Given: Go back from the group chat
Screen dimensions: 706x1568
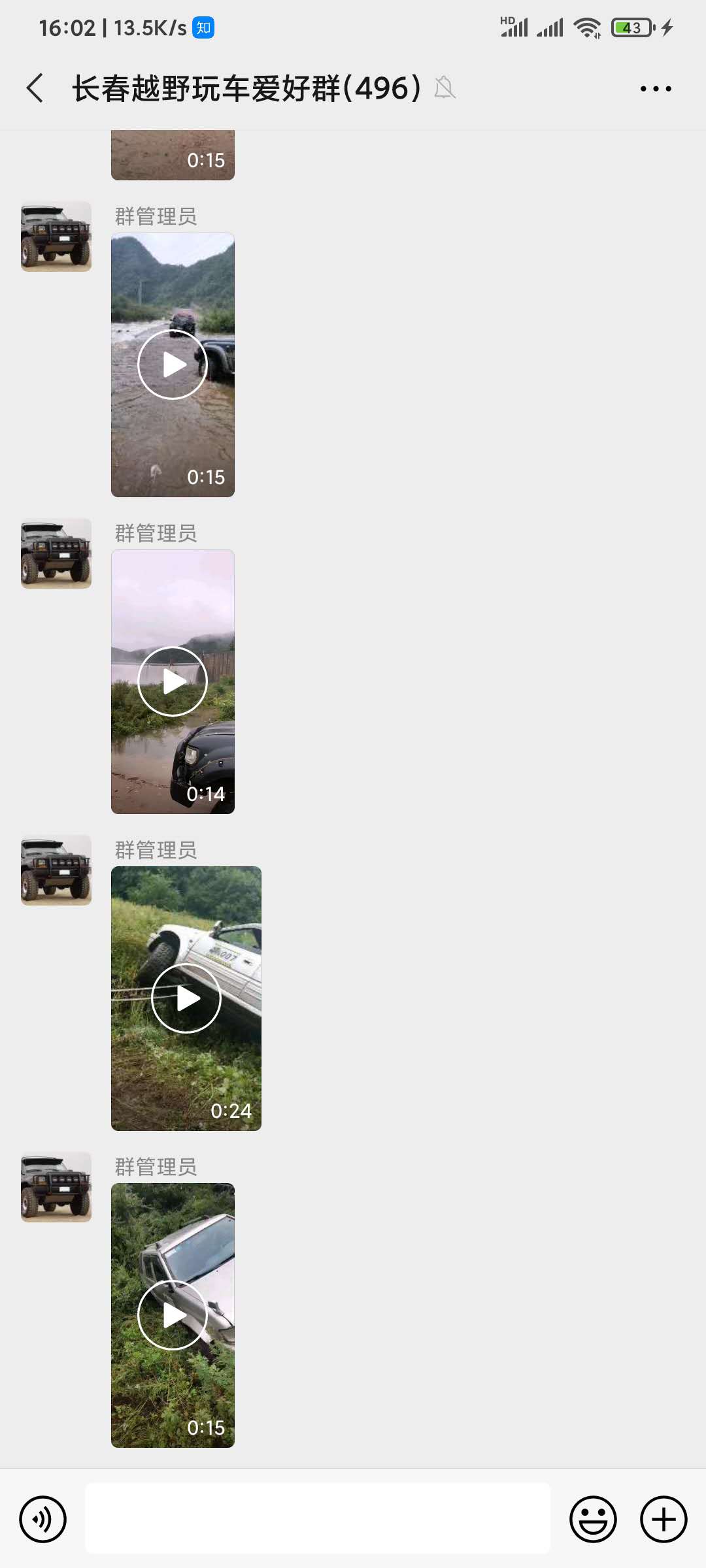Looking at the screenshot, I should [35, 88].
